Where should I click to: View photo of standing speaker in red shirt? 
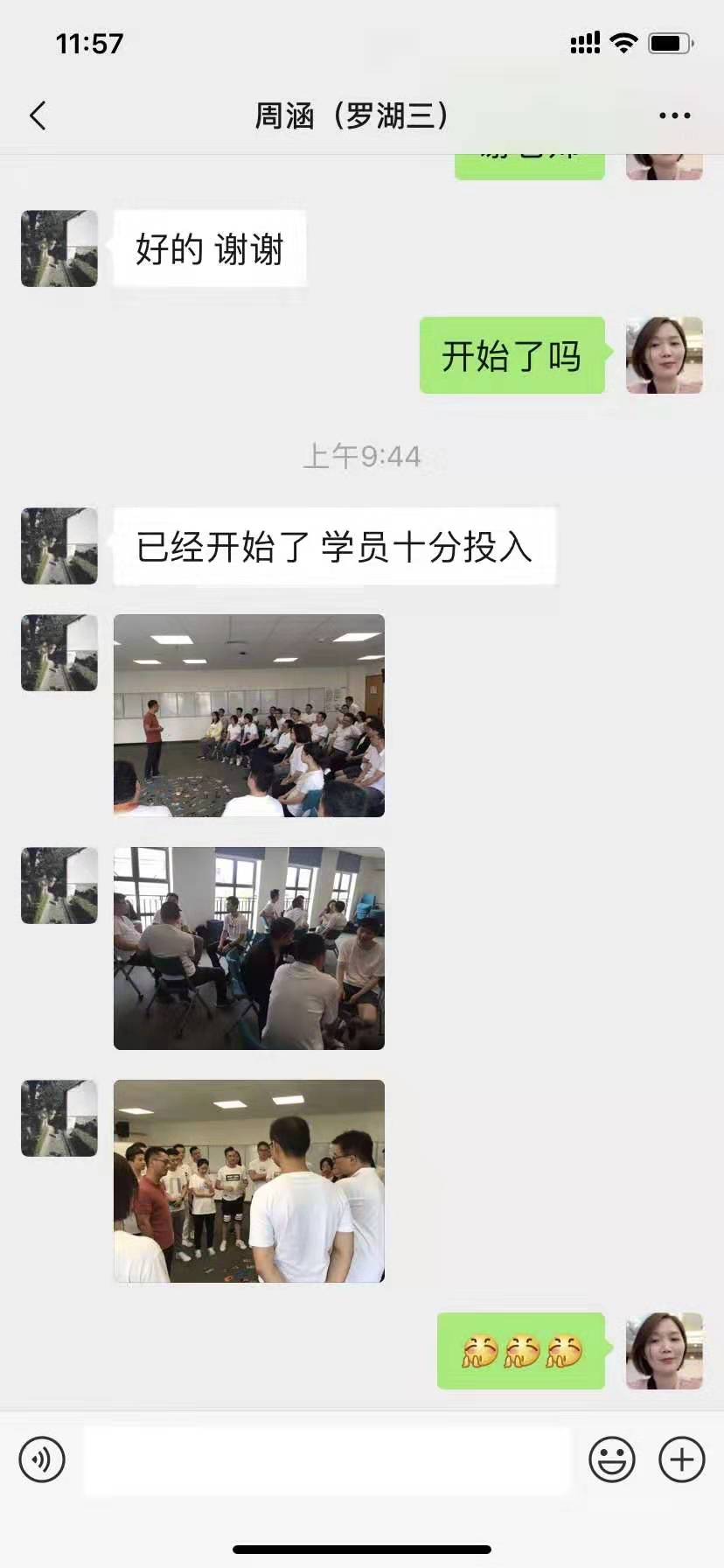pos(249,716)
